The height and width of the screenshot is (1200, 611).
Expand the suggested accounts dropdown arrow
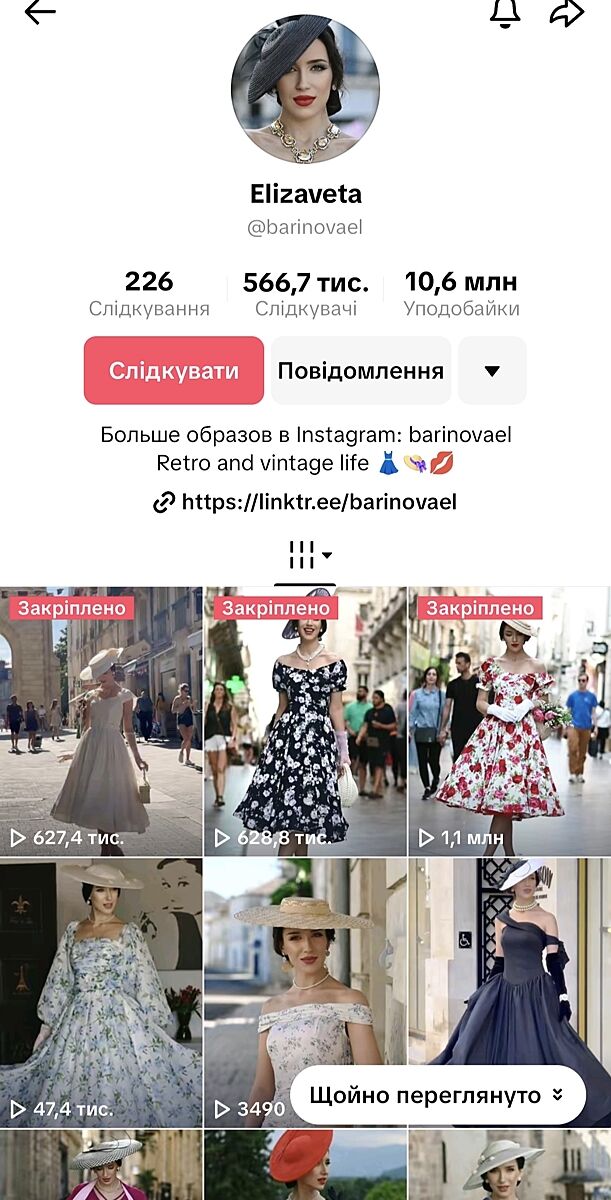[492, 371]
